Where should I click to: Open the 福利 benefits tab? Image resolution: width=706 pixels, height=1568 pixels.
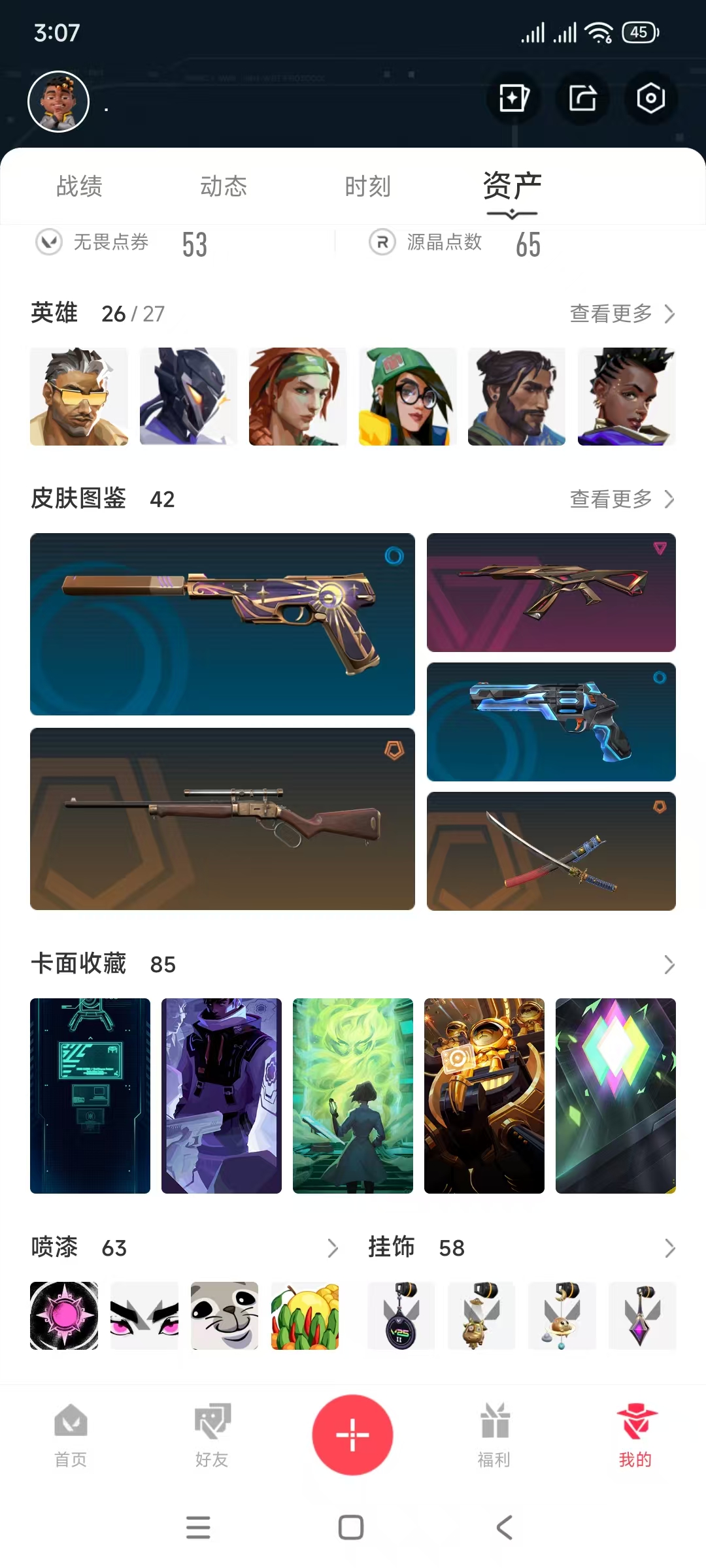point(494,1435)
